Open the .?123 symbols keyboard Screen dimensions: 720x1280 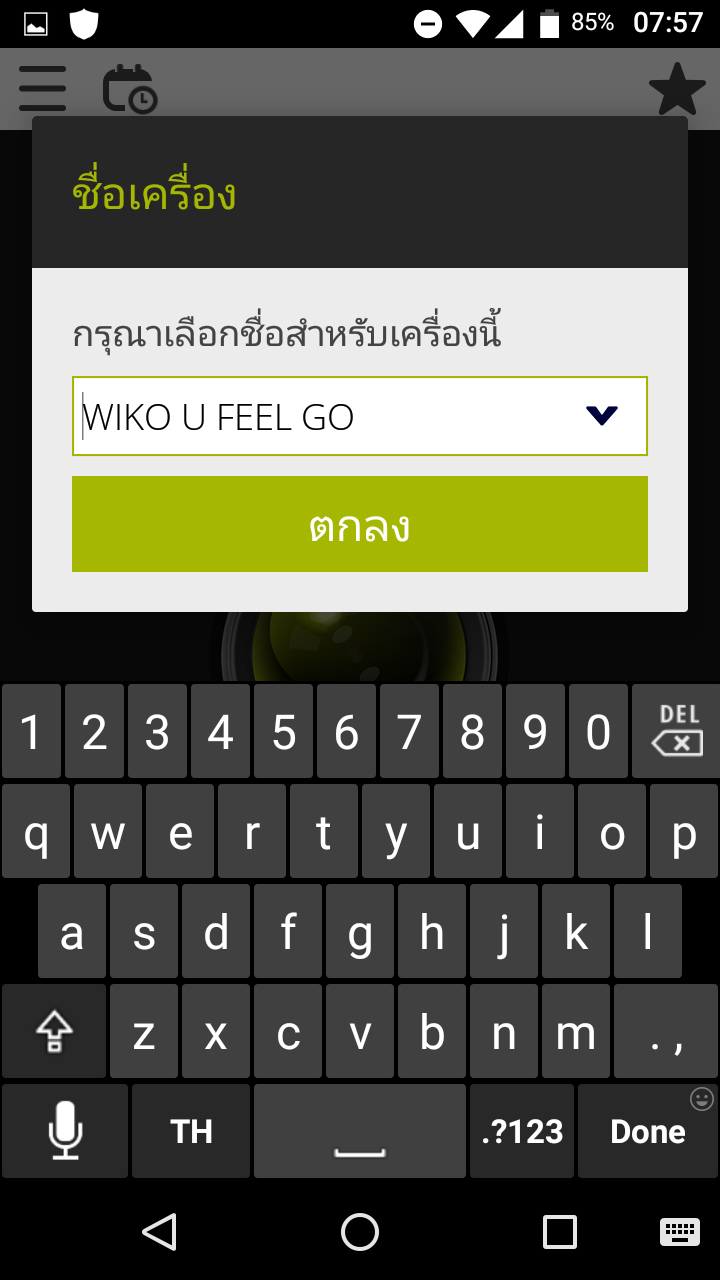[x=522, y=1131]
